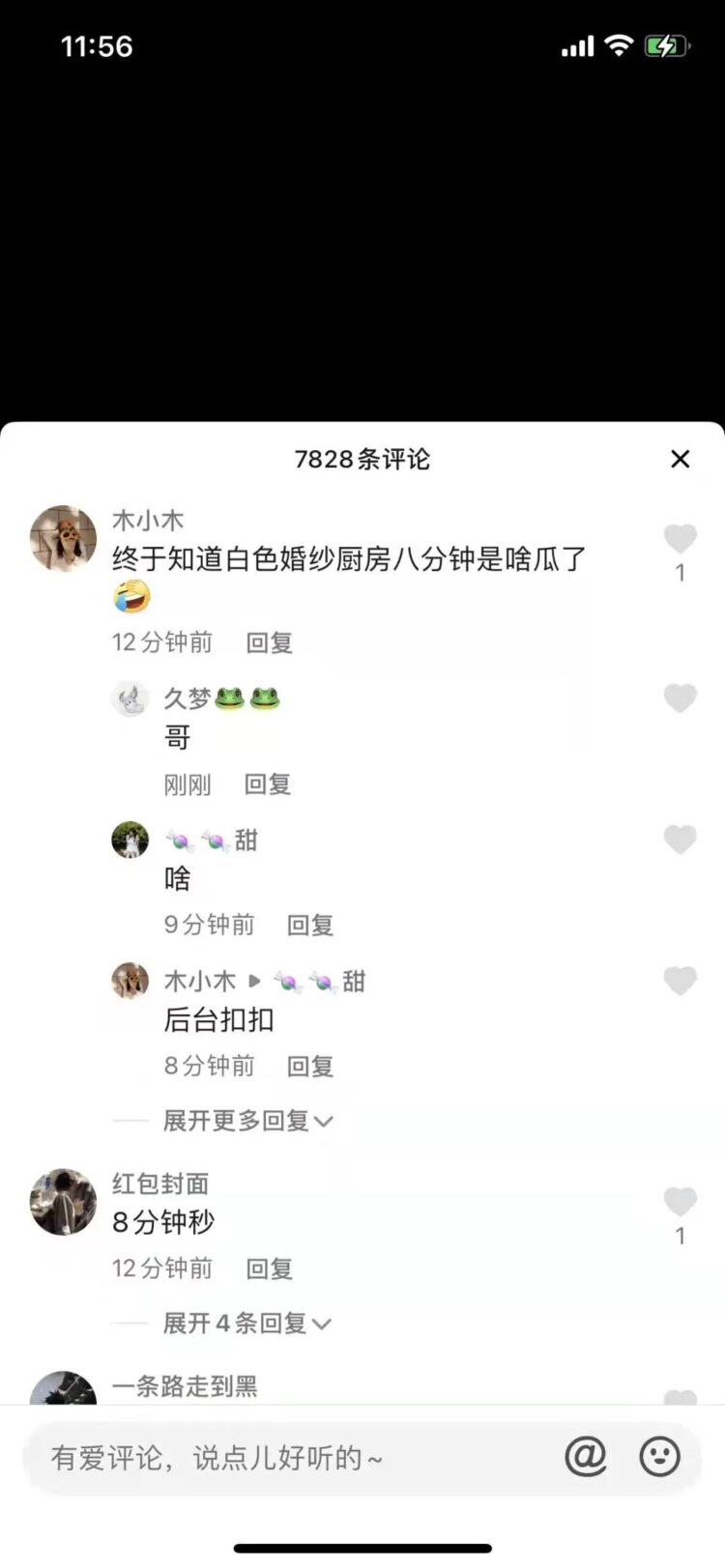Reply to the comment 啥
The width and height of the screenshot is (725, 1568).
coord(310,925)
